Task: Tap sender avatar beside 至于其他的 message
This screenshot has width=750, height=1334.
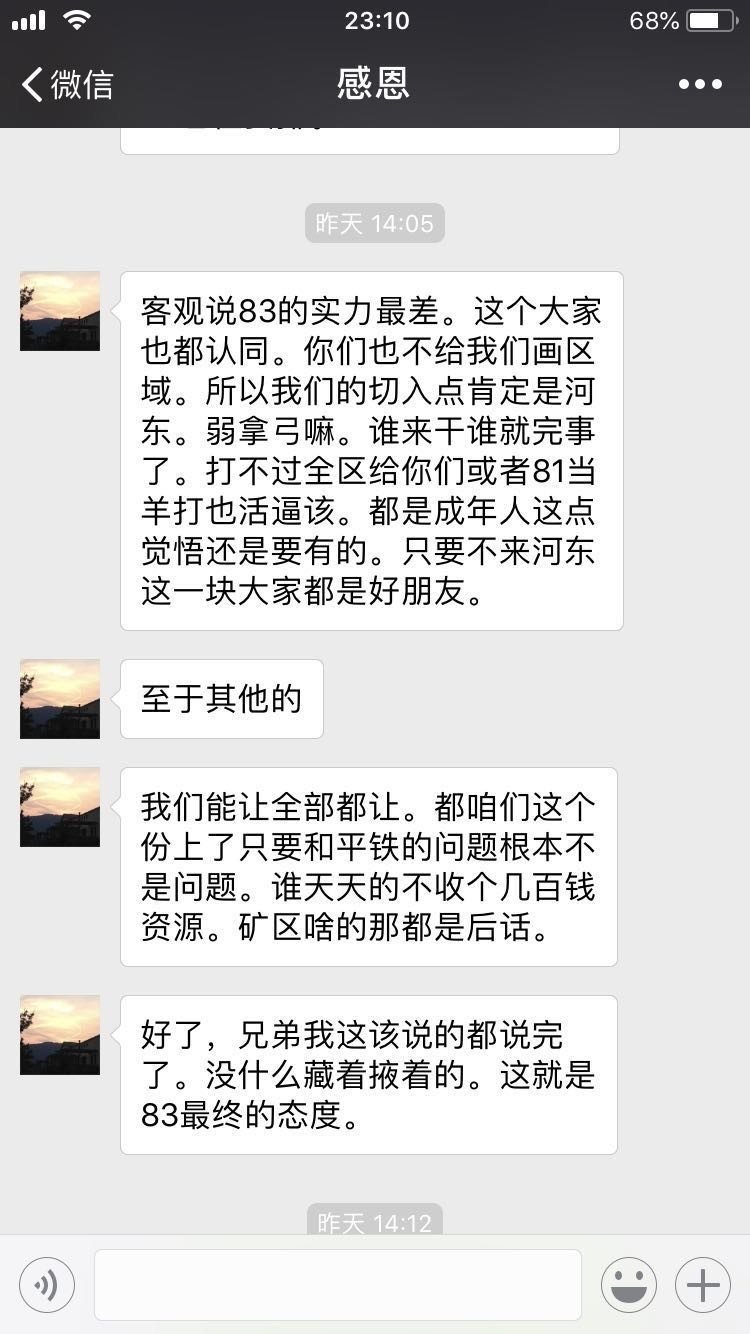Action: click(x=60, y=699)
